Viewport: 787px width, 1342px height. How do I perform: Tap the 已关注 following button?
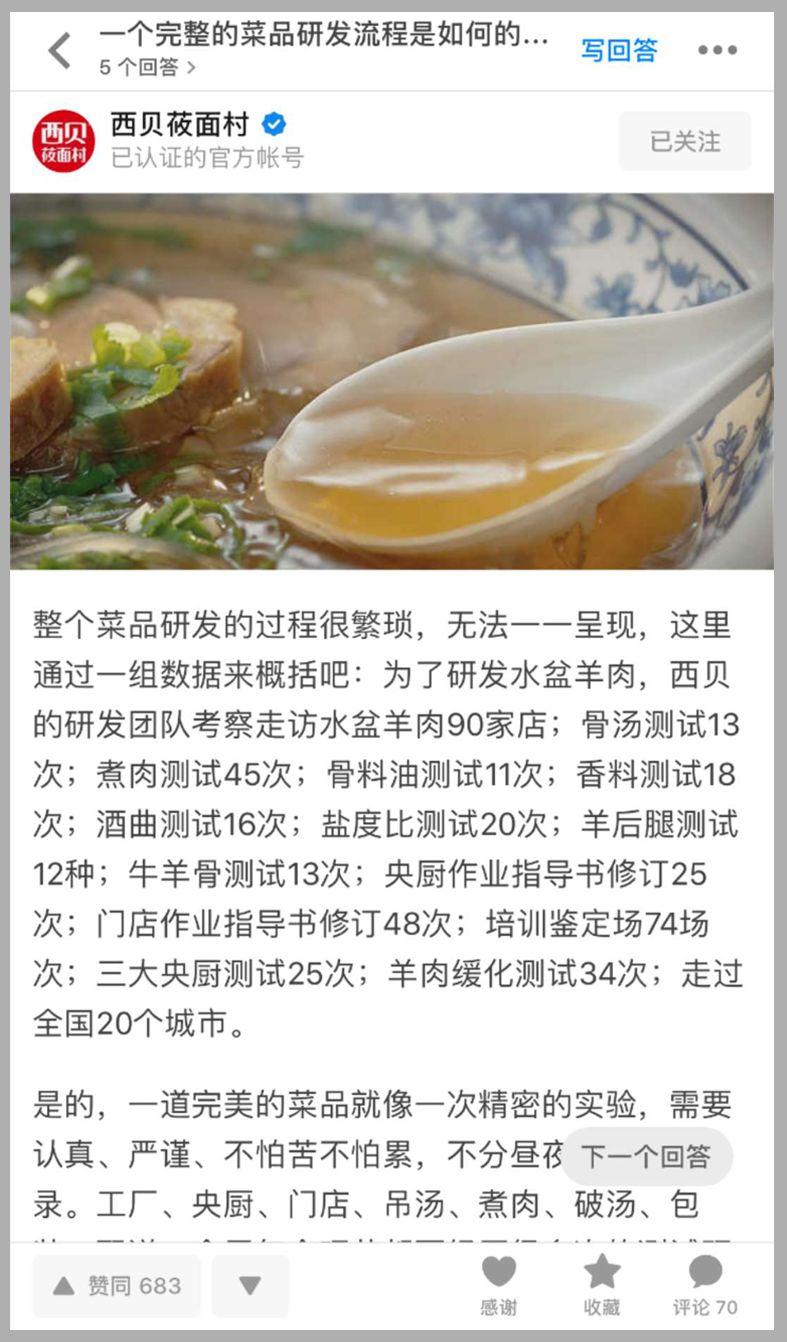tap(684, 141)
